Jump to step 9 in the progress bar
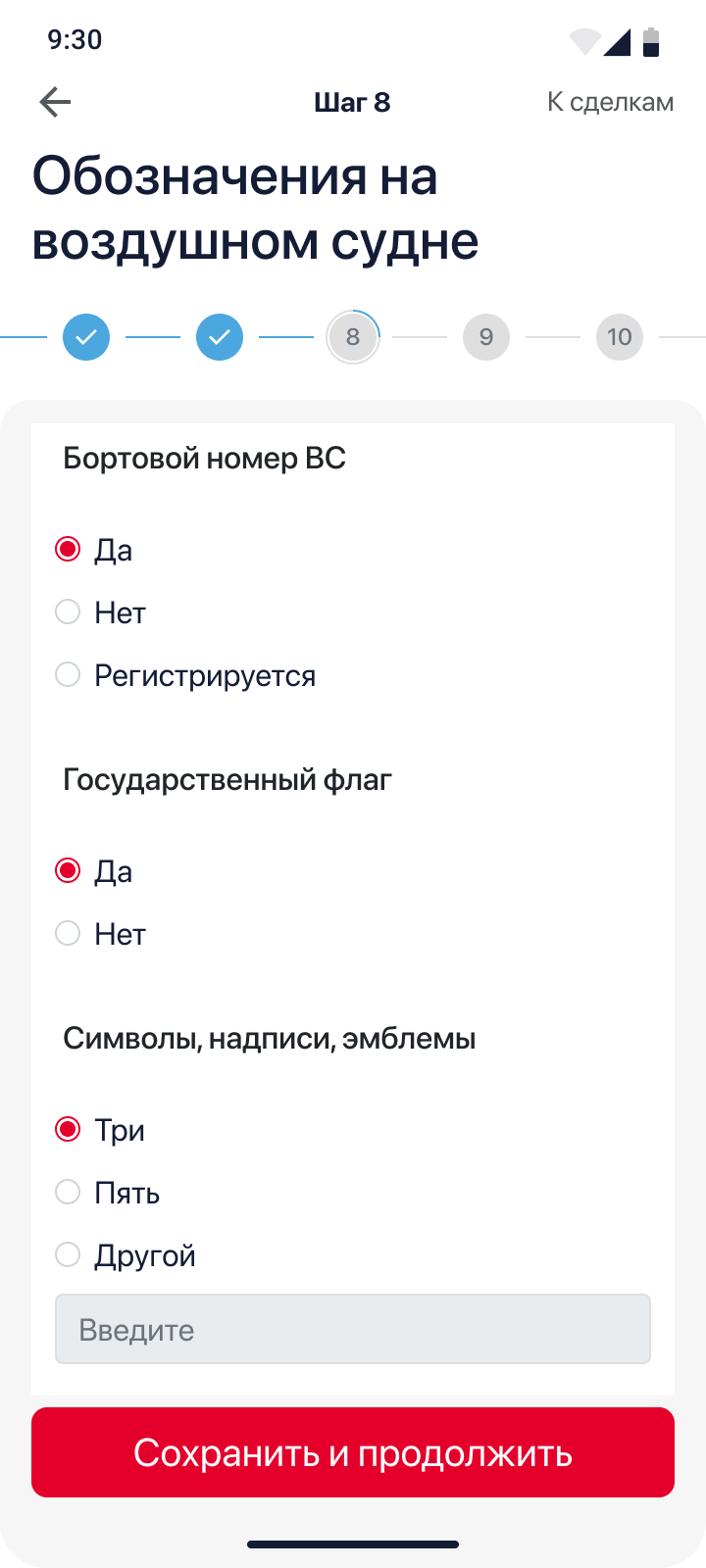The width and height of the screenshot is (706, 1568). [486, 337]
